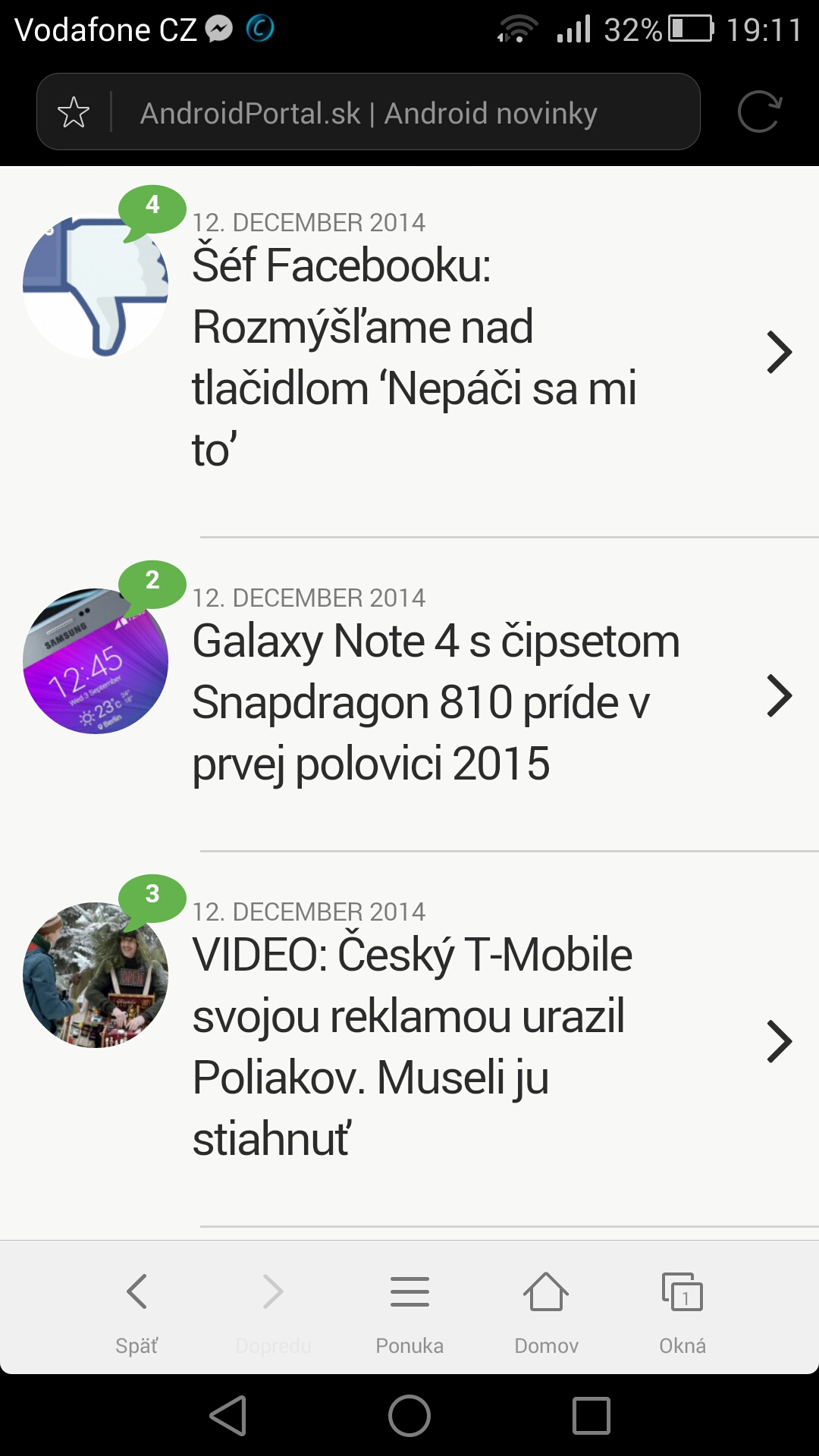Open system recent apps

591,1416
